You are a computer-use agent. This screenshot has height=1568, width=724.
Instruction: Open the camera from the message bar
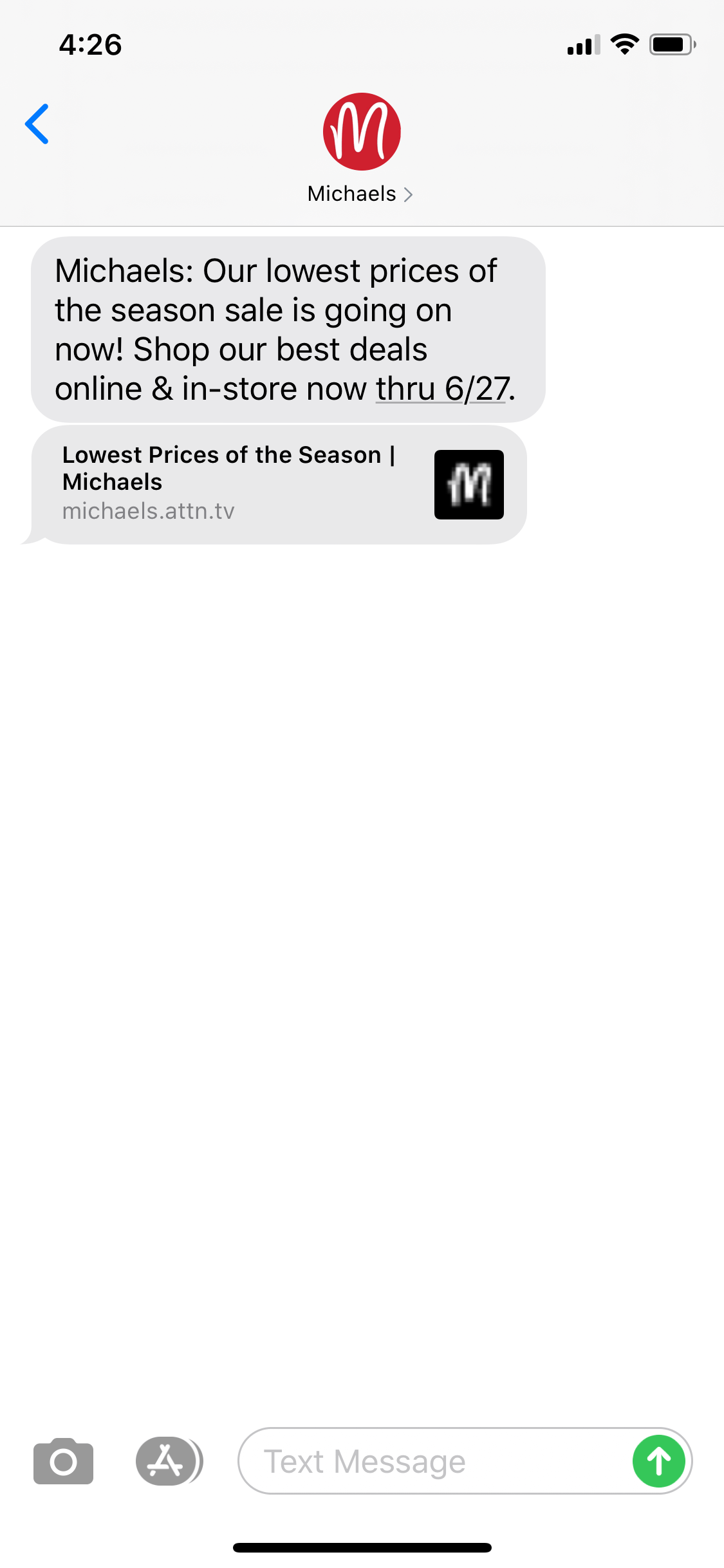pyautogui.click(x=62, y=1461)
